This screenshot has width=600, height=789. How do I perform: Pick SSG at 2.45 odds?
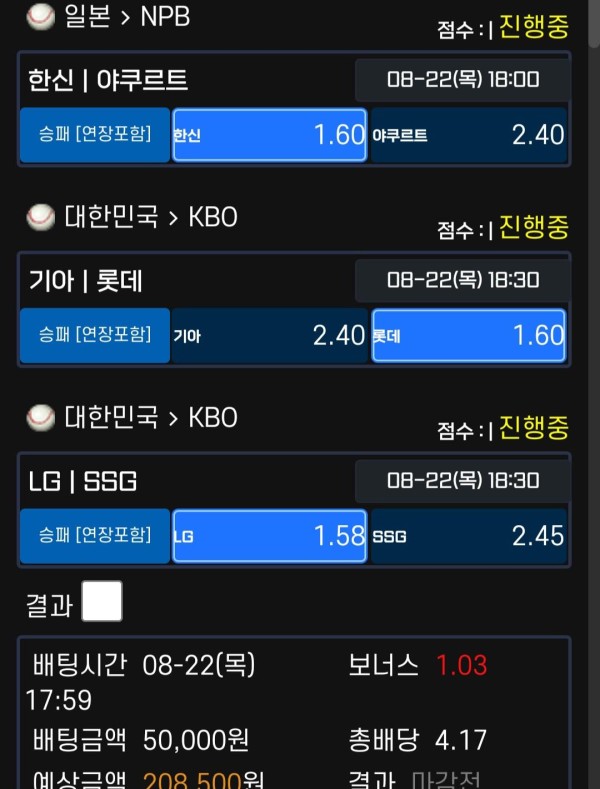tap(468, 536)
